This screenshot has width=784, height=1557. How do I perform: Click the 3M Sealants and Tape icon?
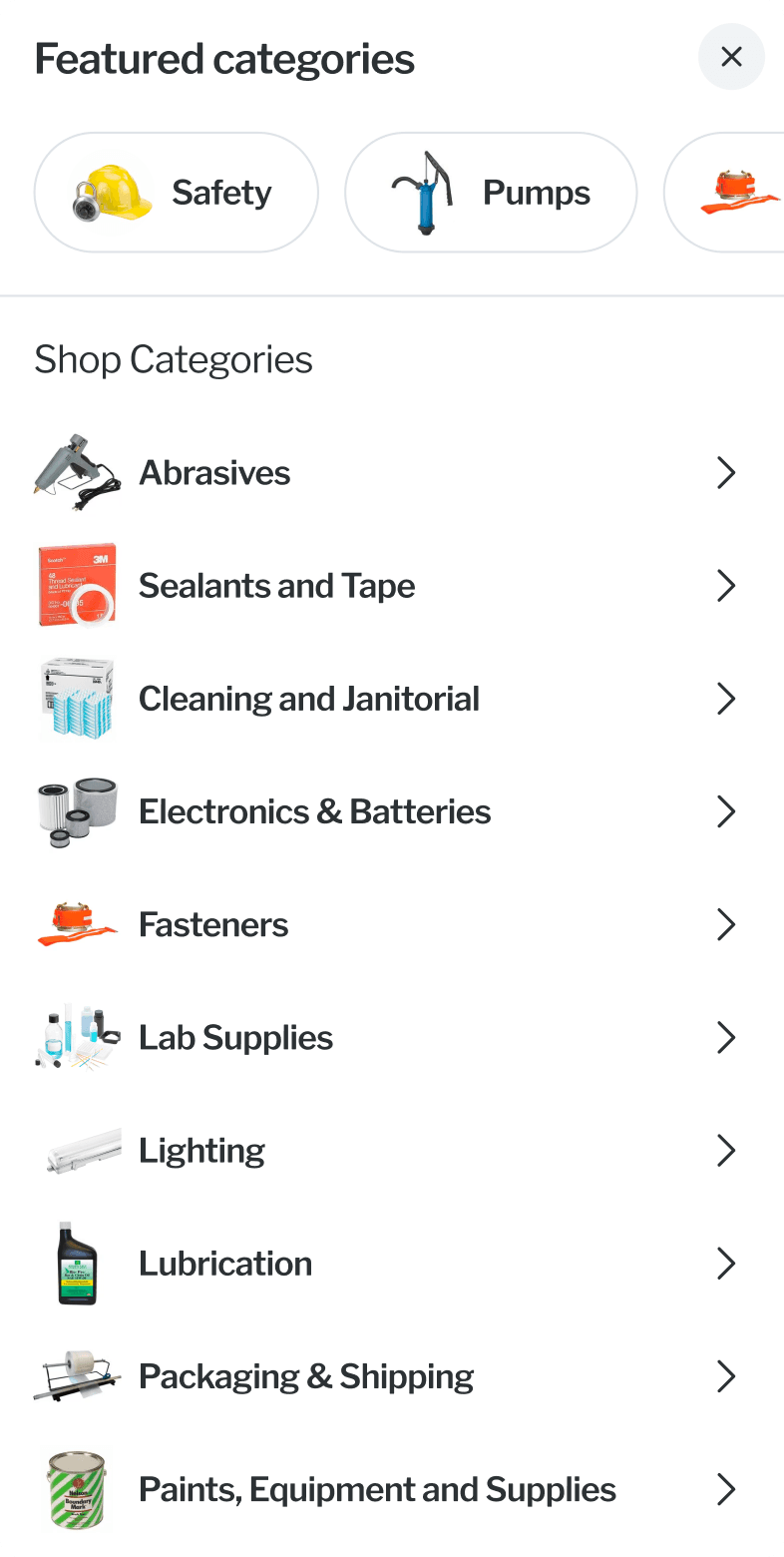pos(77,585)
